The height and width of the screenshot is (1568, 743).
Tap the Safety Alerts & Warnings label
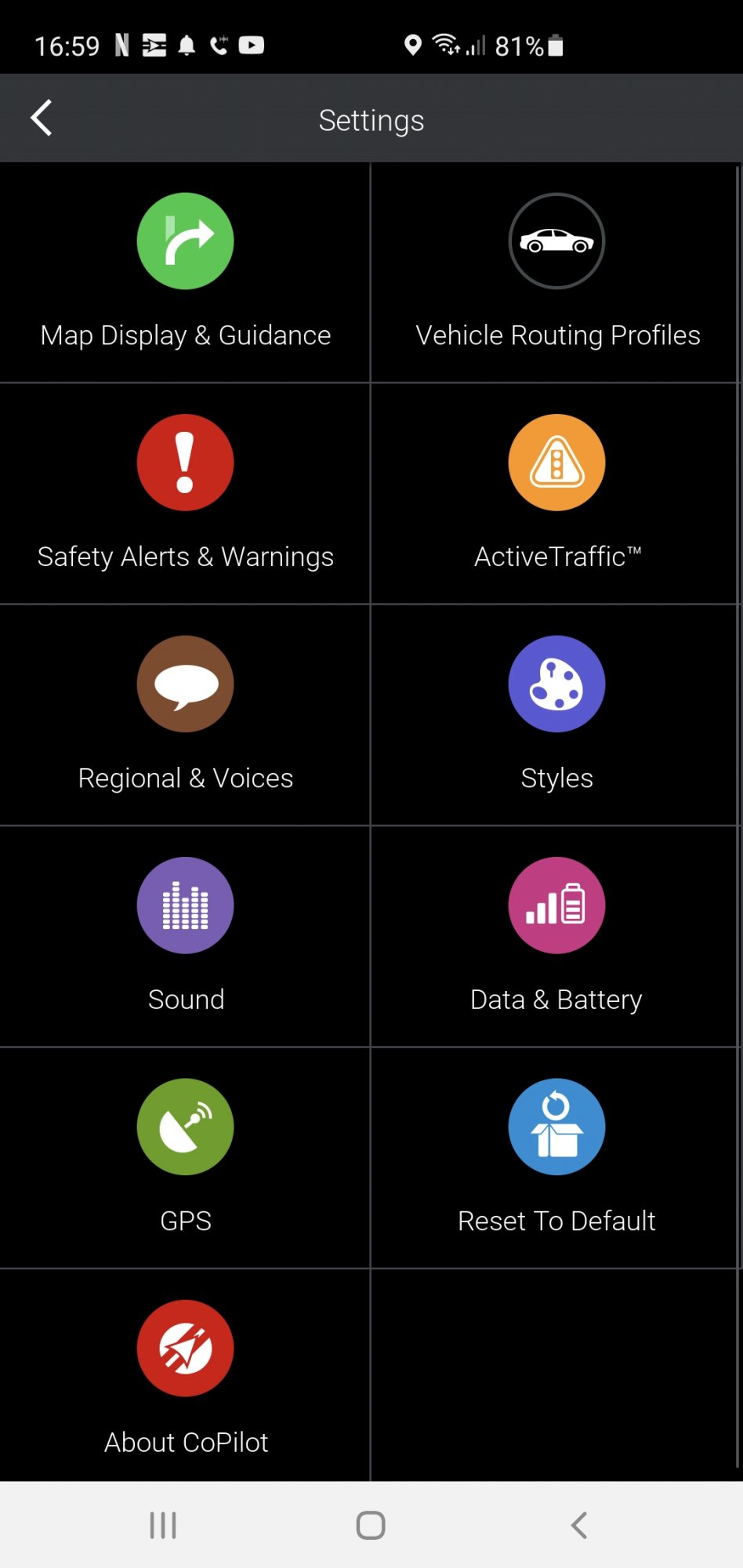point(185,557)
